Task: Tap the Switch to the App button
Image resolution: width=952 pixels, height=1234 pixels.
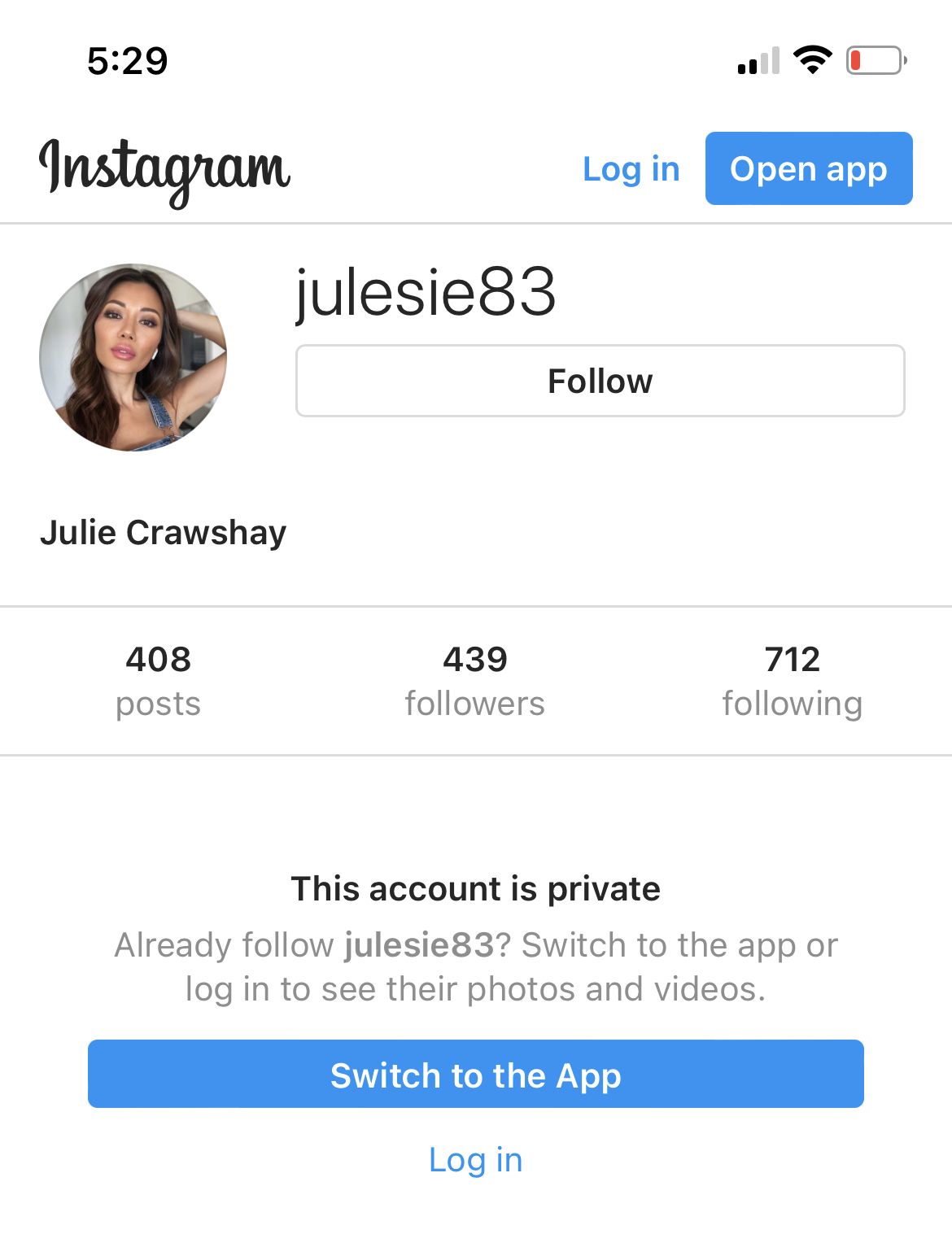Action: [x=475, y=1074]
